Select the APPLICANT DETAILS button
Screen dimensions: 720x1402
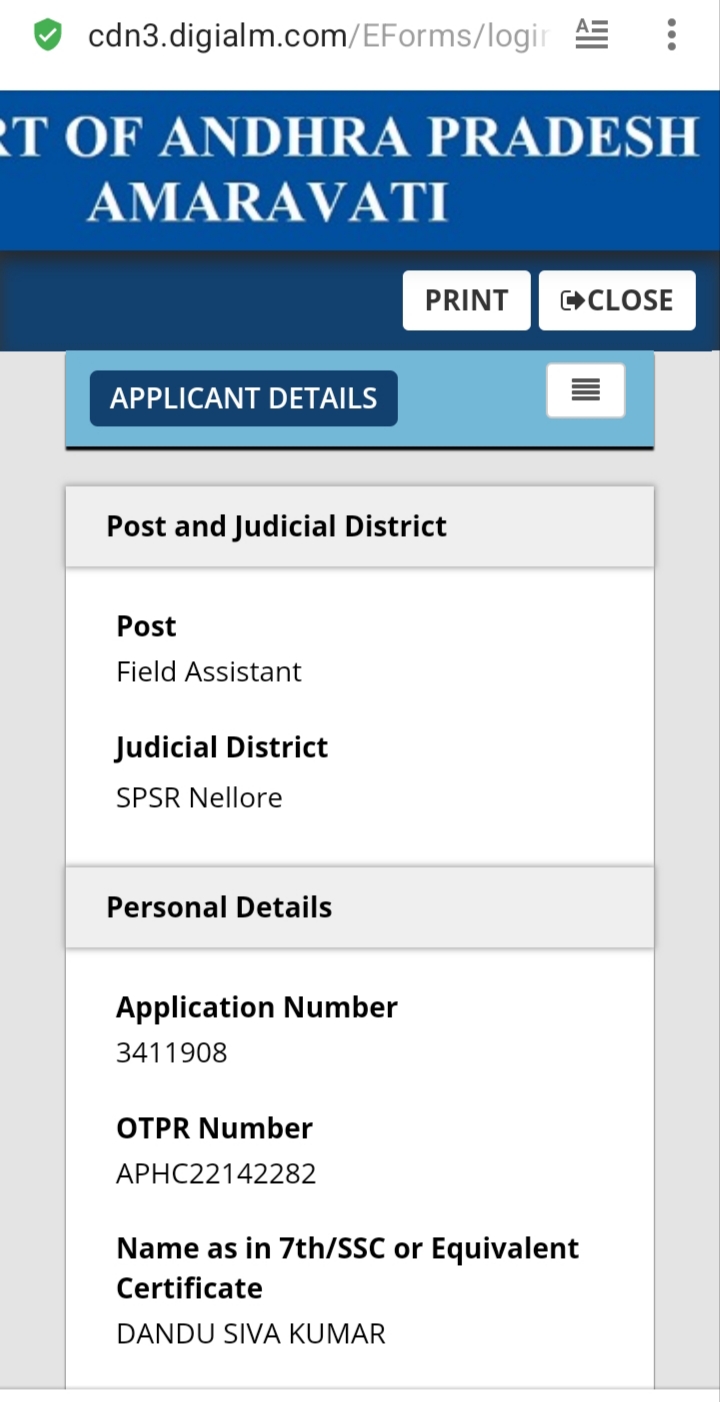point(244,398)
